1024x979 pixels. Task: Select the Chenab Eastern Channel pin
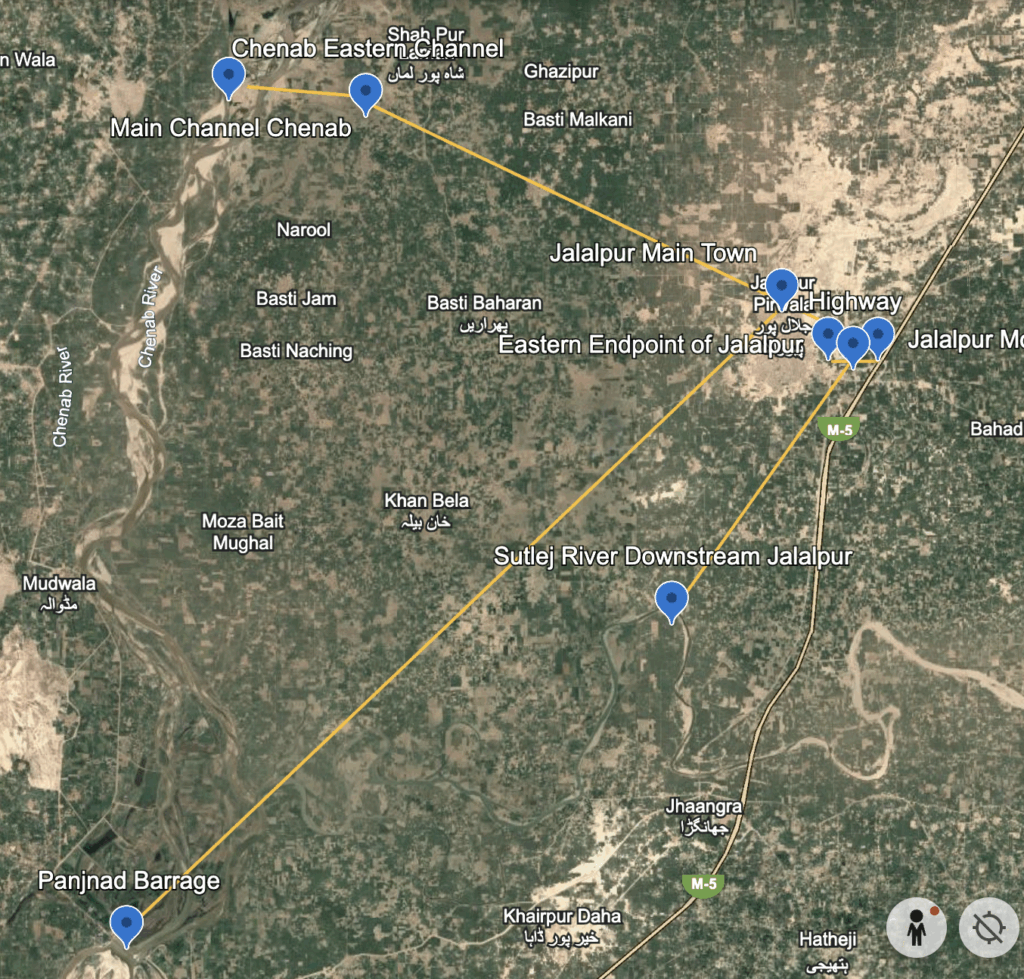click(366, 93)
